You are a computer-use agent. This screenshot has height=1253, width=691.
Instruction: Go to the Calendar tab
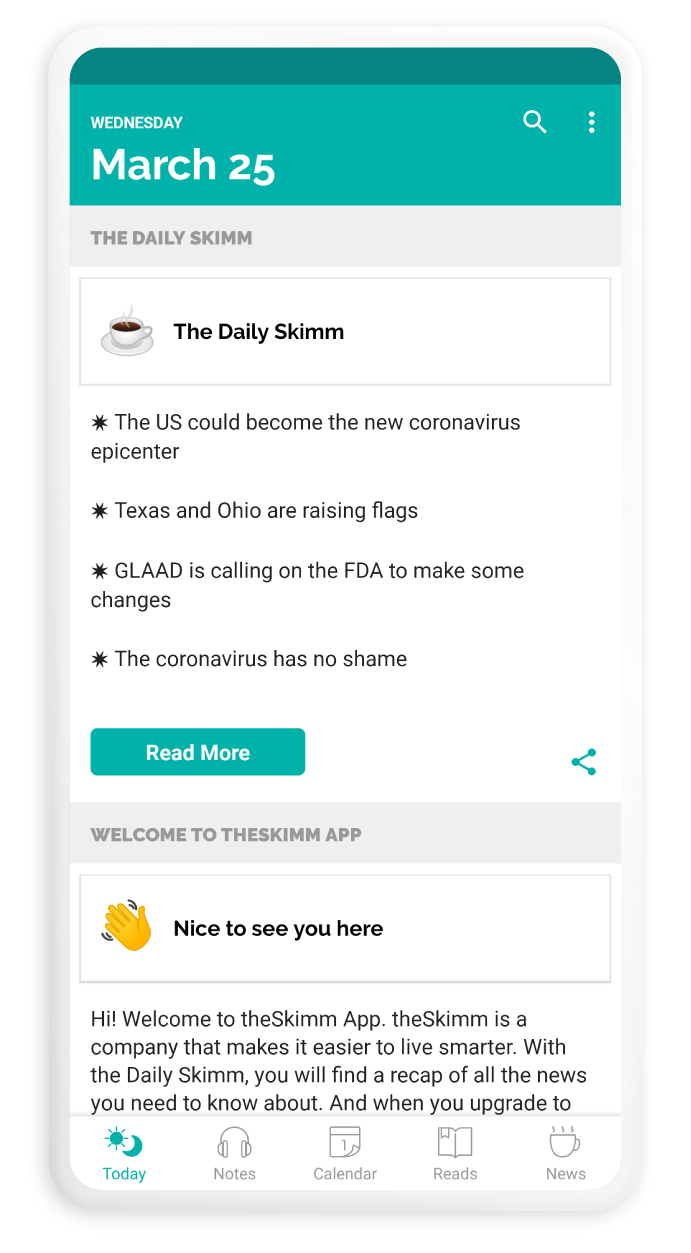pyautogui.click(x=345, y=1154)
